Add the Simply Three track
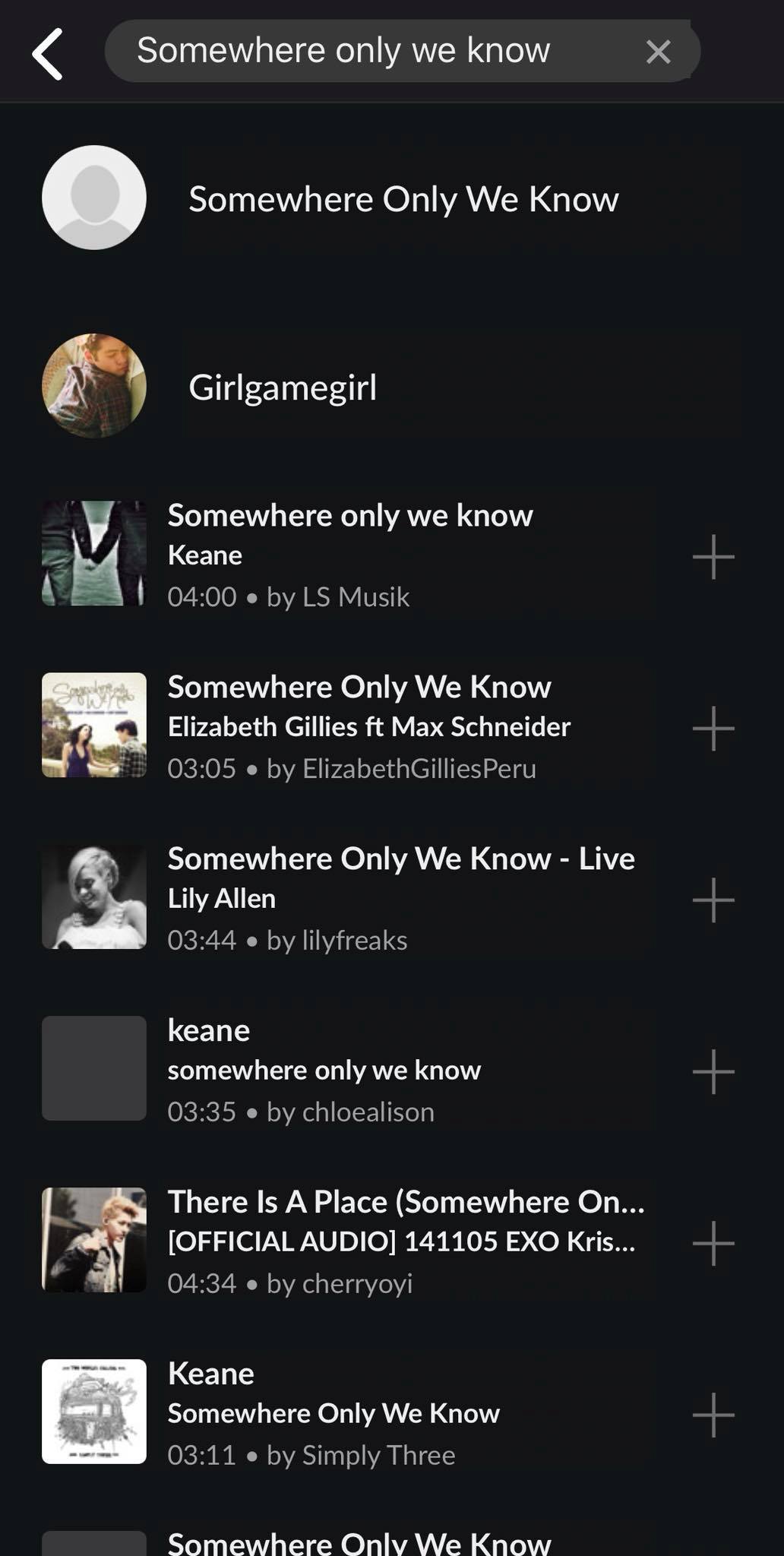Screen dimensions: 784x1556 (713, 1415)
